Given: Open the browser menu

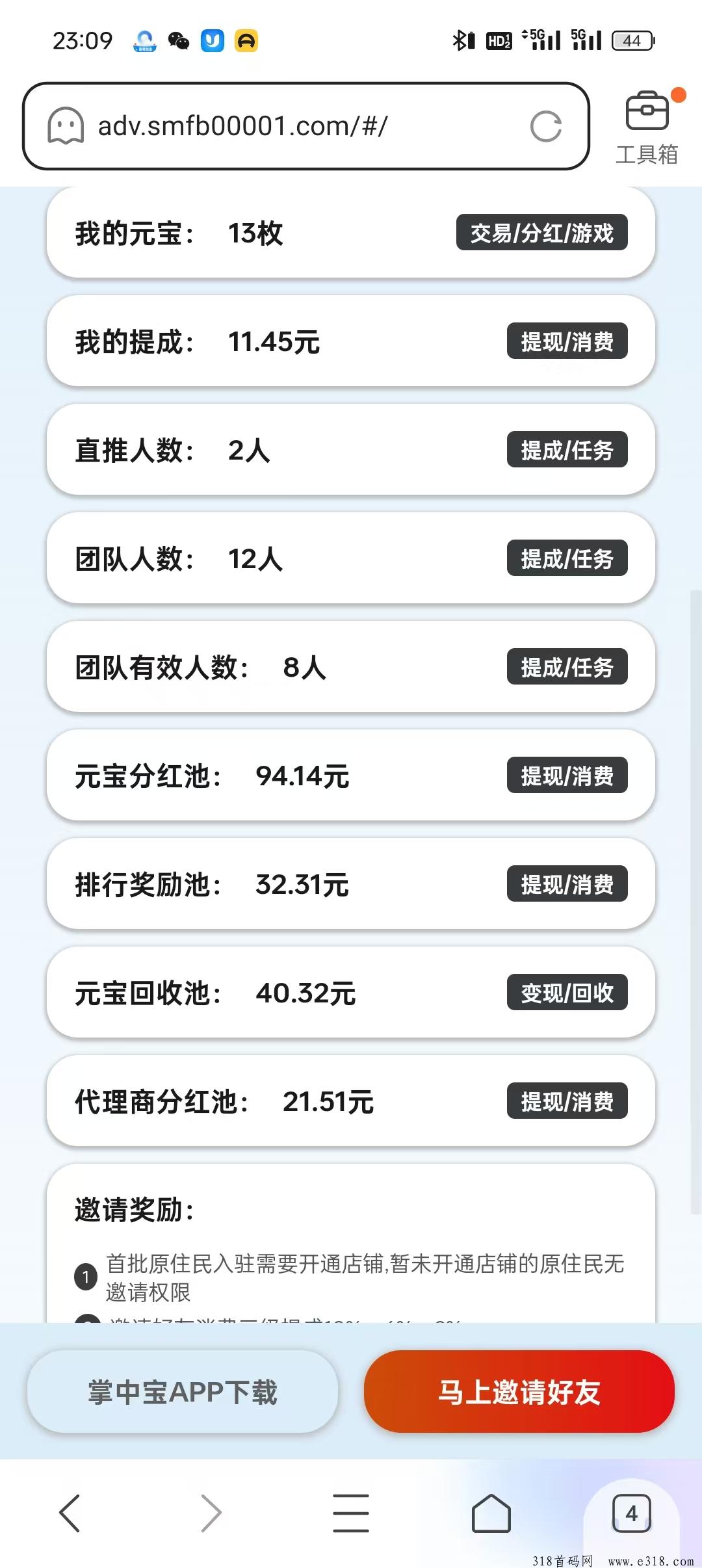Looking at the screenshot, I should click(351, 1513).
